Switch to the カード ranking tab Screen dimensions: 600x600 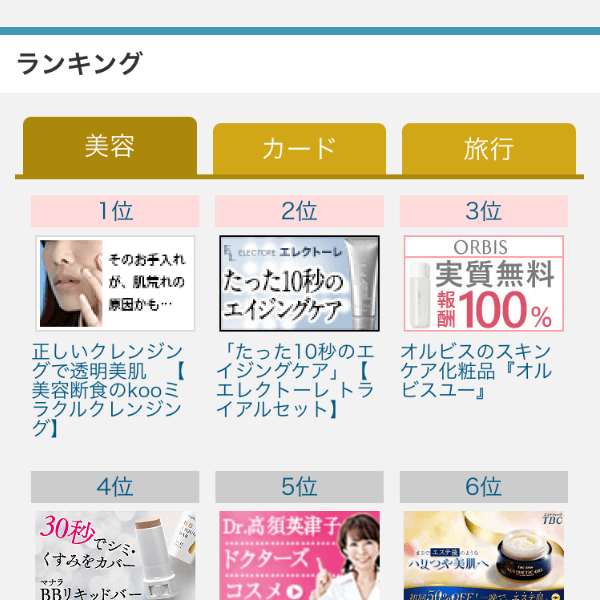(x=299, y=149)
